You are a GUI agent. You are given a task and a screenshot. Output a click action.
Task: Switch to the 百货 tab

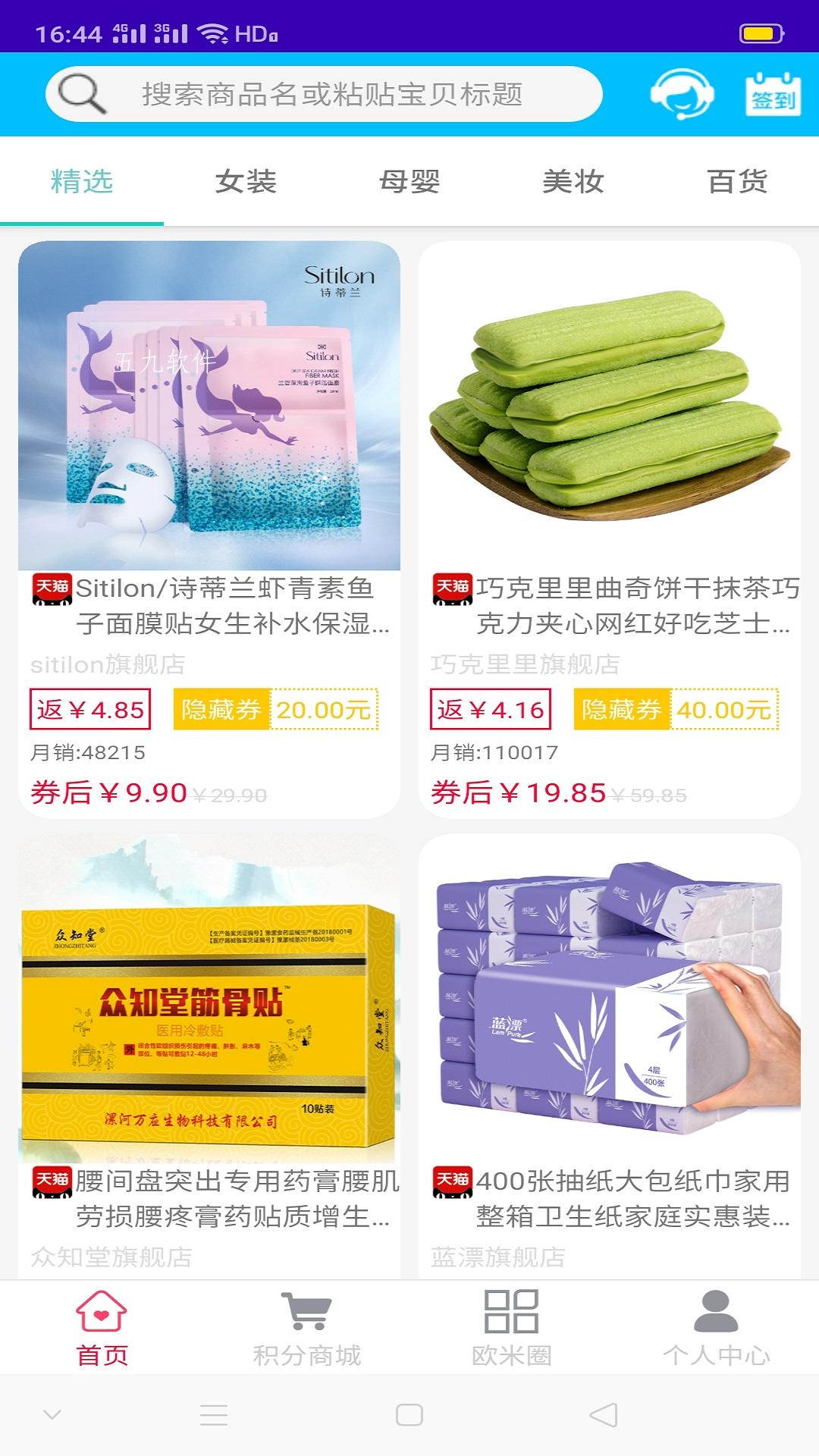[x=737, y=182]
